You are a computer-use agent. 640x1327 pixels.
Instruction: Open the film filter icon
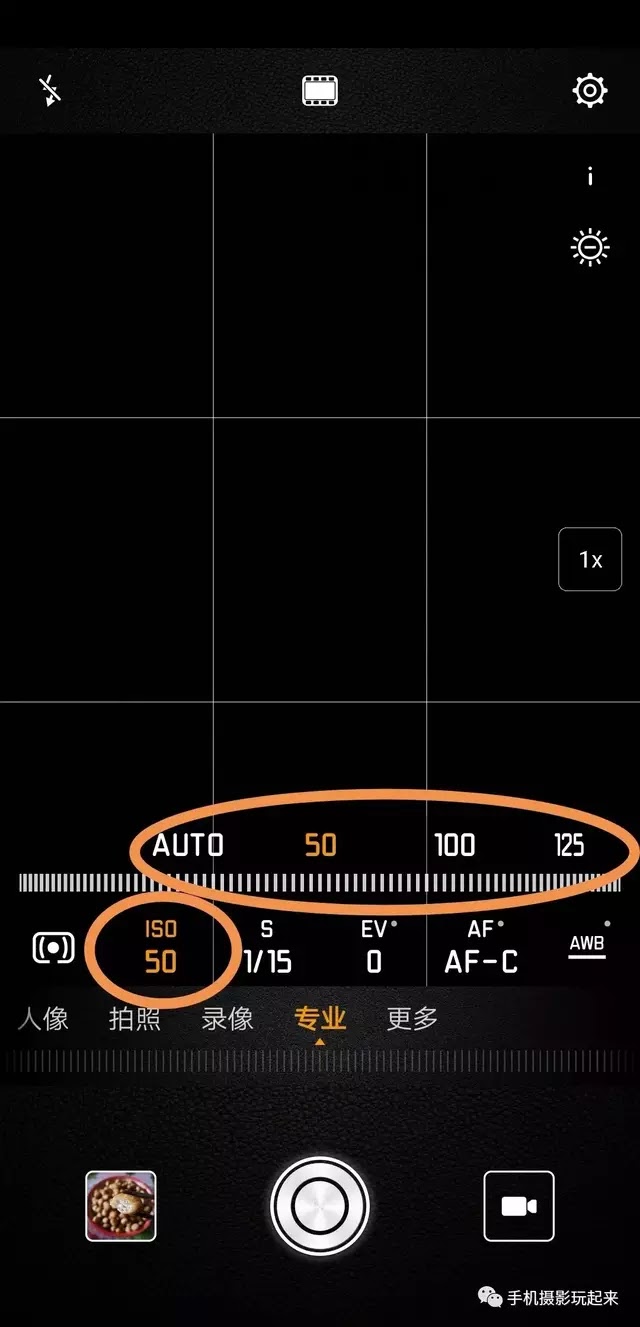point(320,92)
